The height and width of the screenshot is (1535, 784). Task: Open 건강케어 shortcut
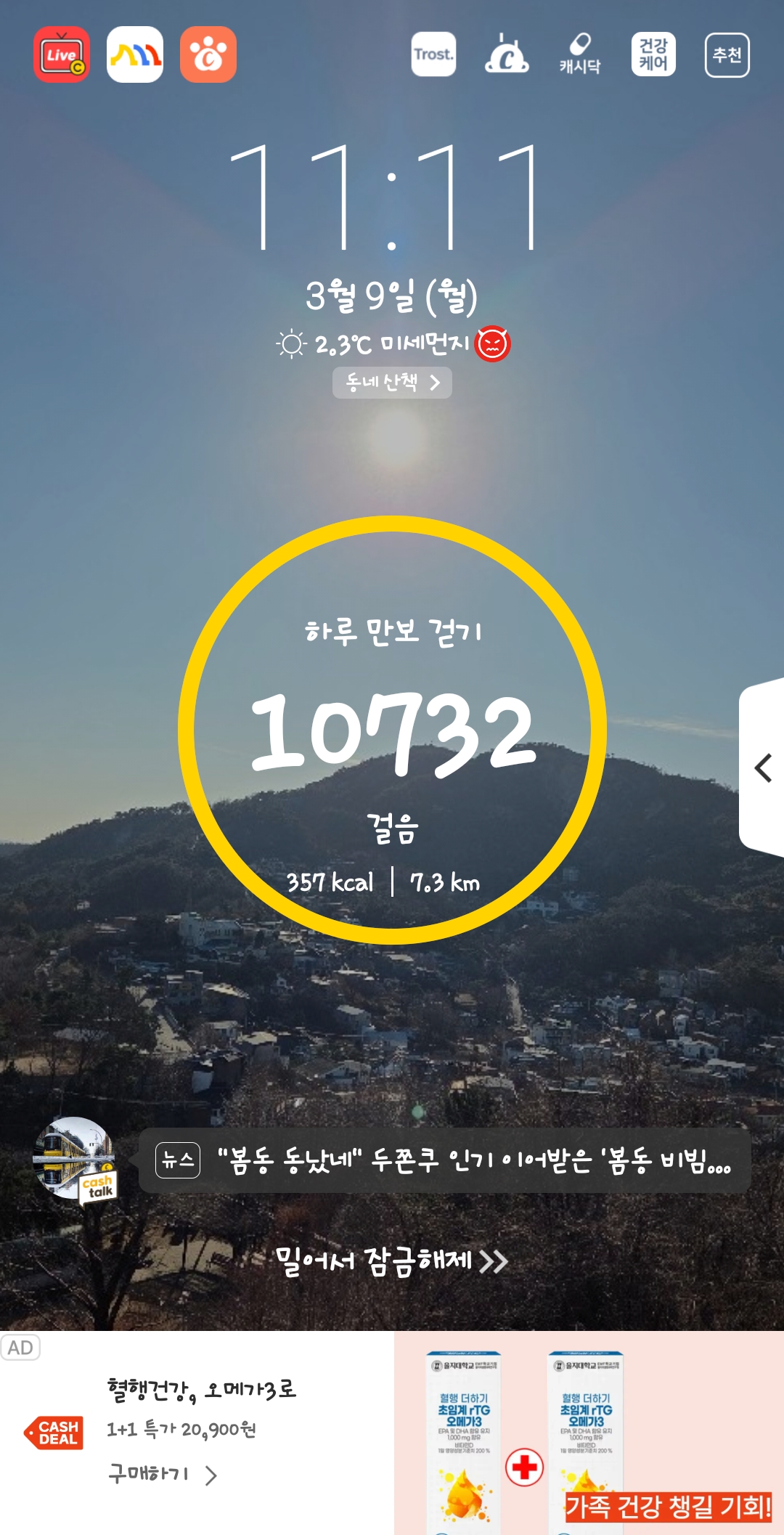coord(653,54)
